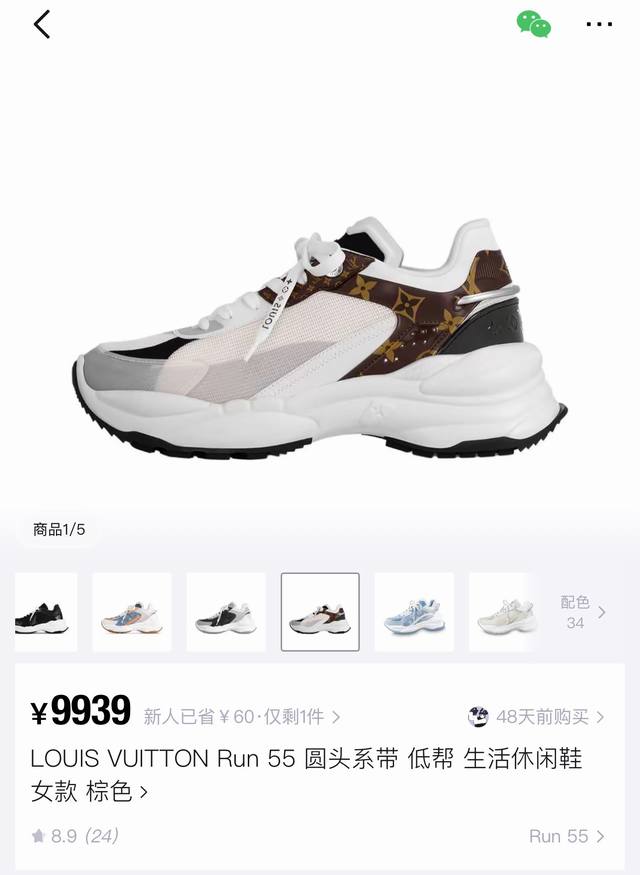
Task: Pick the grey and black sneaker colorway
Action: [x=226, y=612]
